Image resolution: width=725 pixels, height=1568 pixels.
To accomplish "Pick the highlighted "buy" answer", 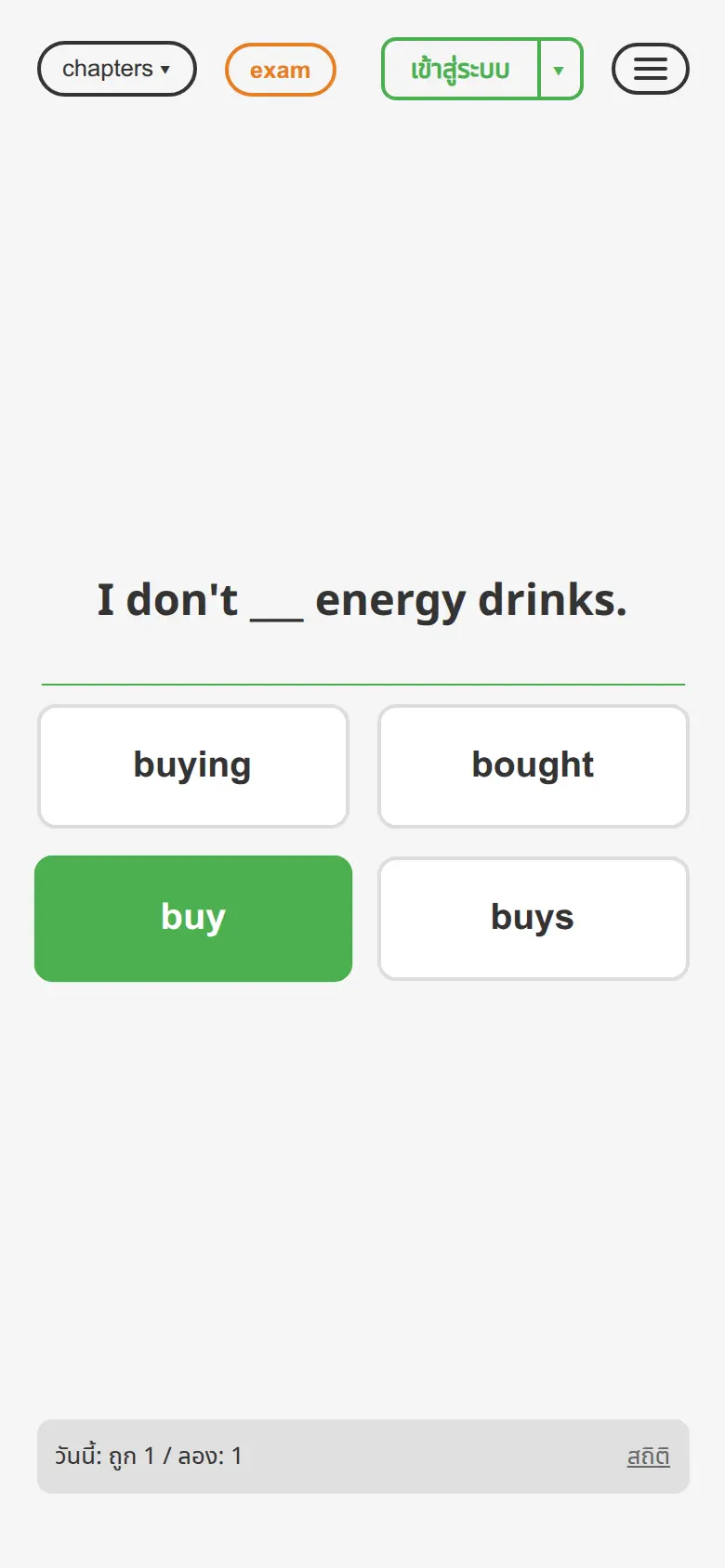I will point(193,919).
